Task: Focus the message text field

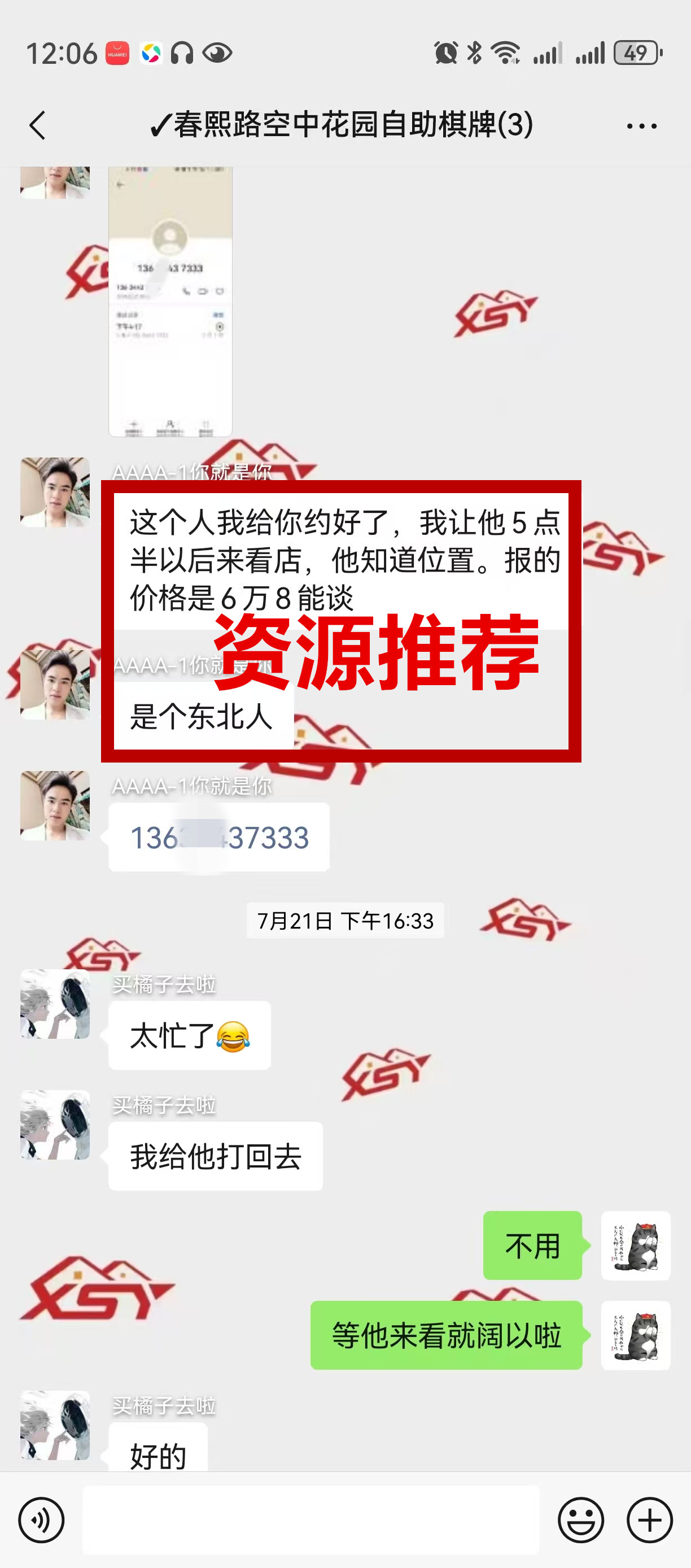Action: (x=310, y=1520)
